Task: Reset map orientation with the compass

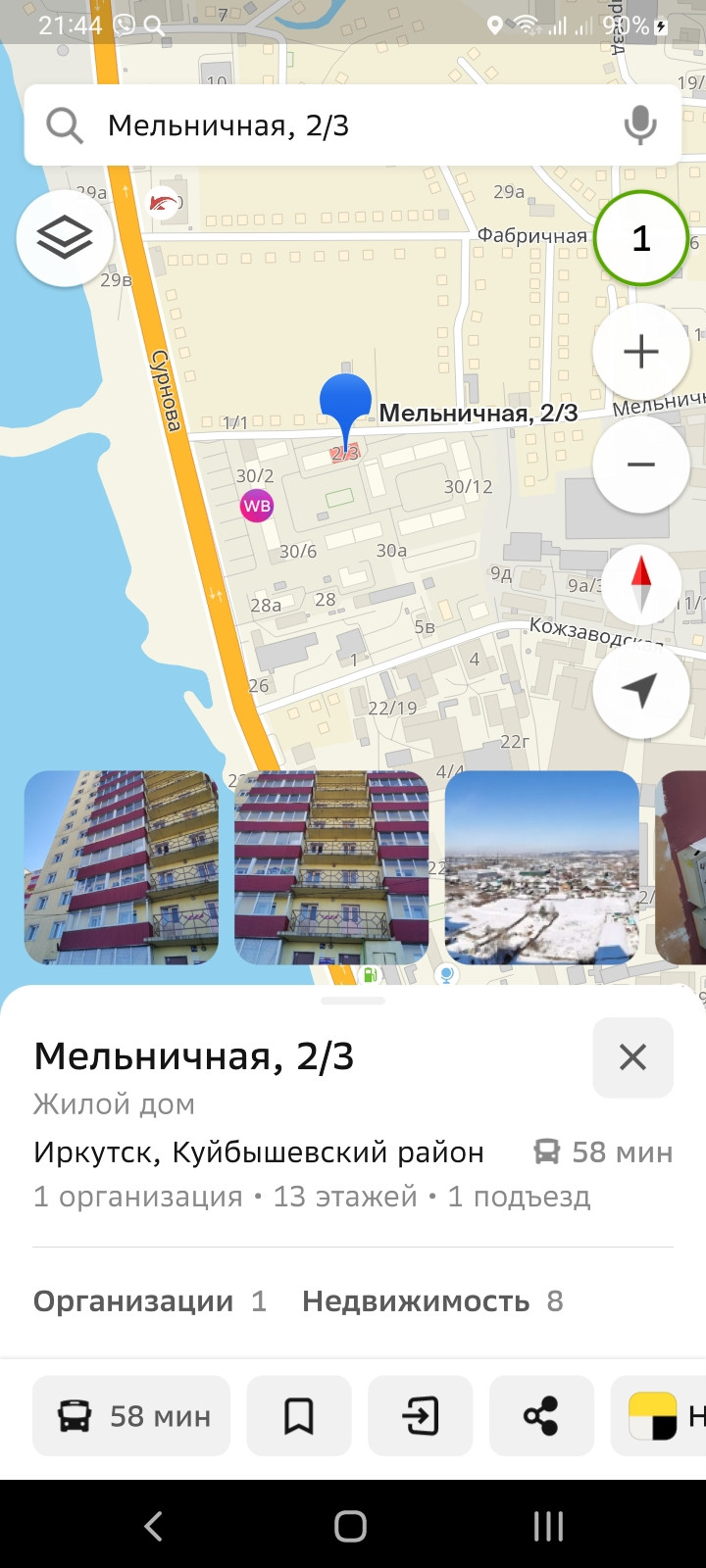Action: 640,581
